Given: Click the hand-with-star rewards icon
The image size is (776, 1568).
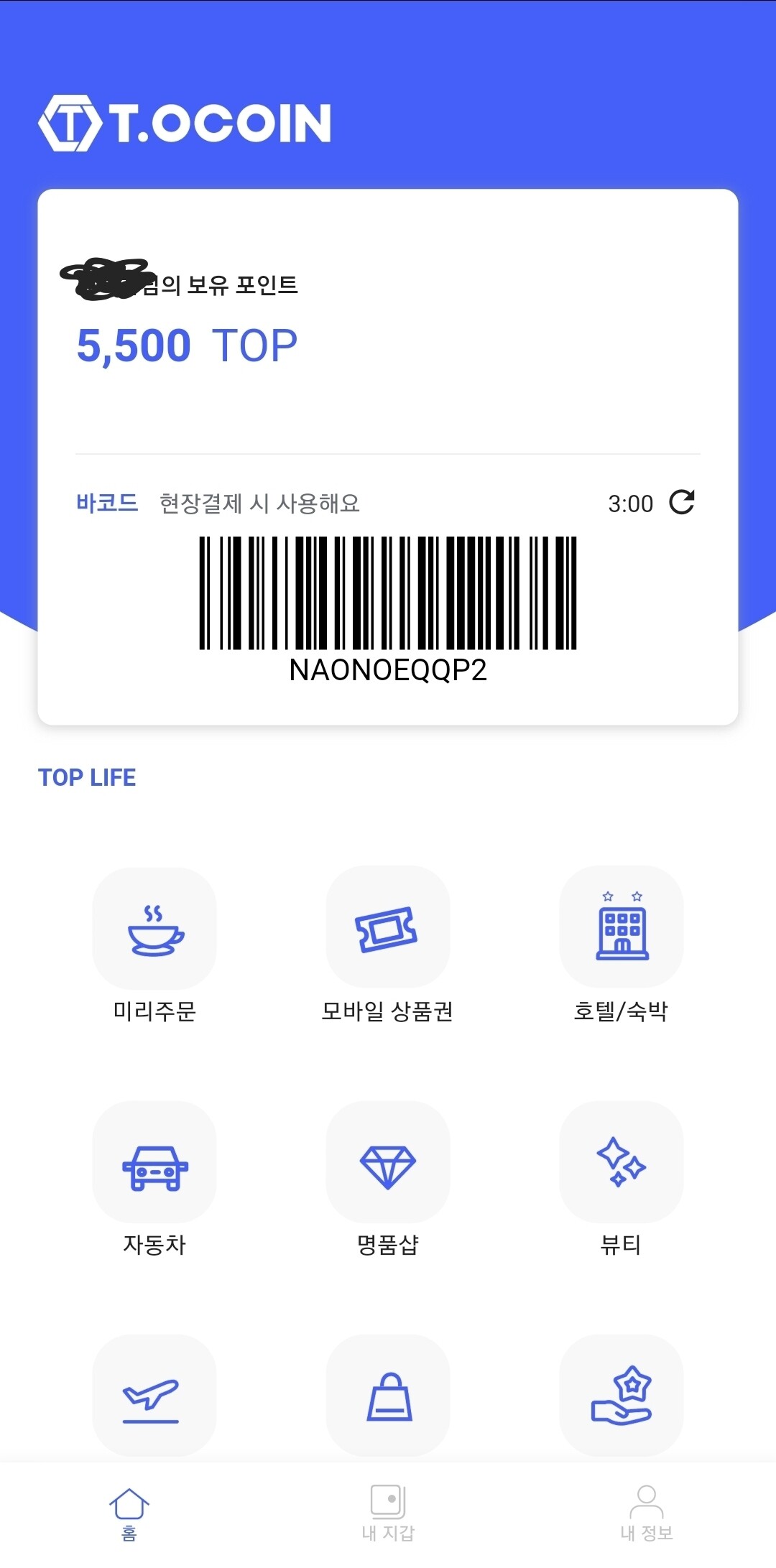Looking at the screenshot, I should point(622,1397).
